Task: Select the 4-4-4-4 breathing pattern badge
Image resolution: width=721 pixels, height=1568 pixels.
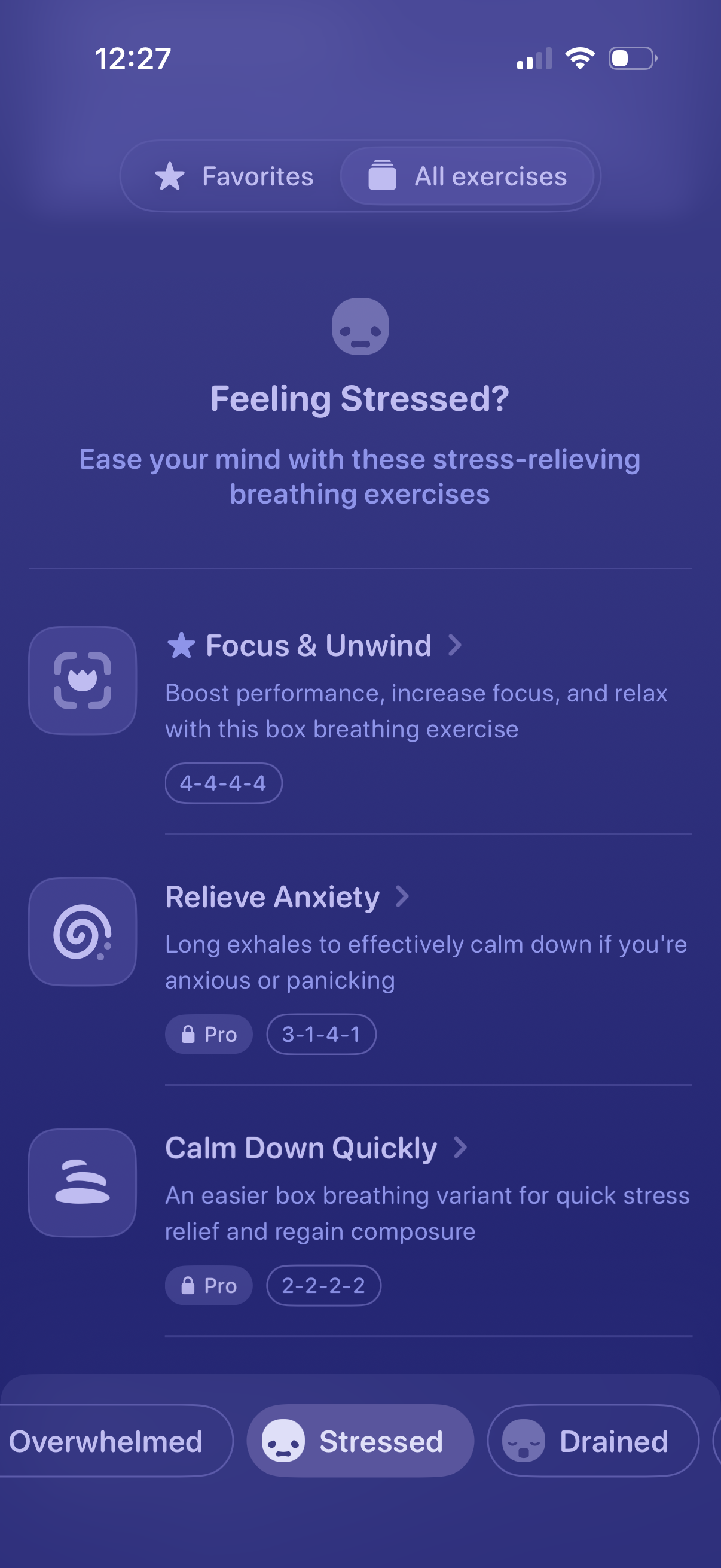Action: tap(222, 783)
